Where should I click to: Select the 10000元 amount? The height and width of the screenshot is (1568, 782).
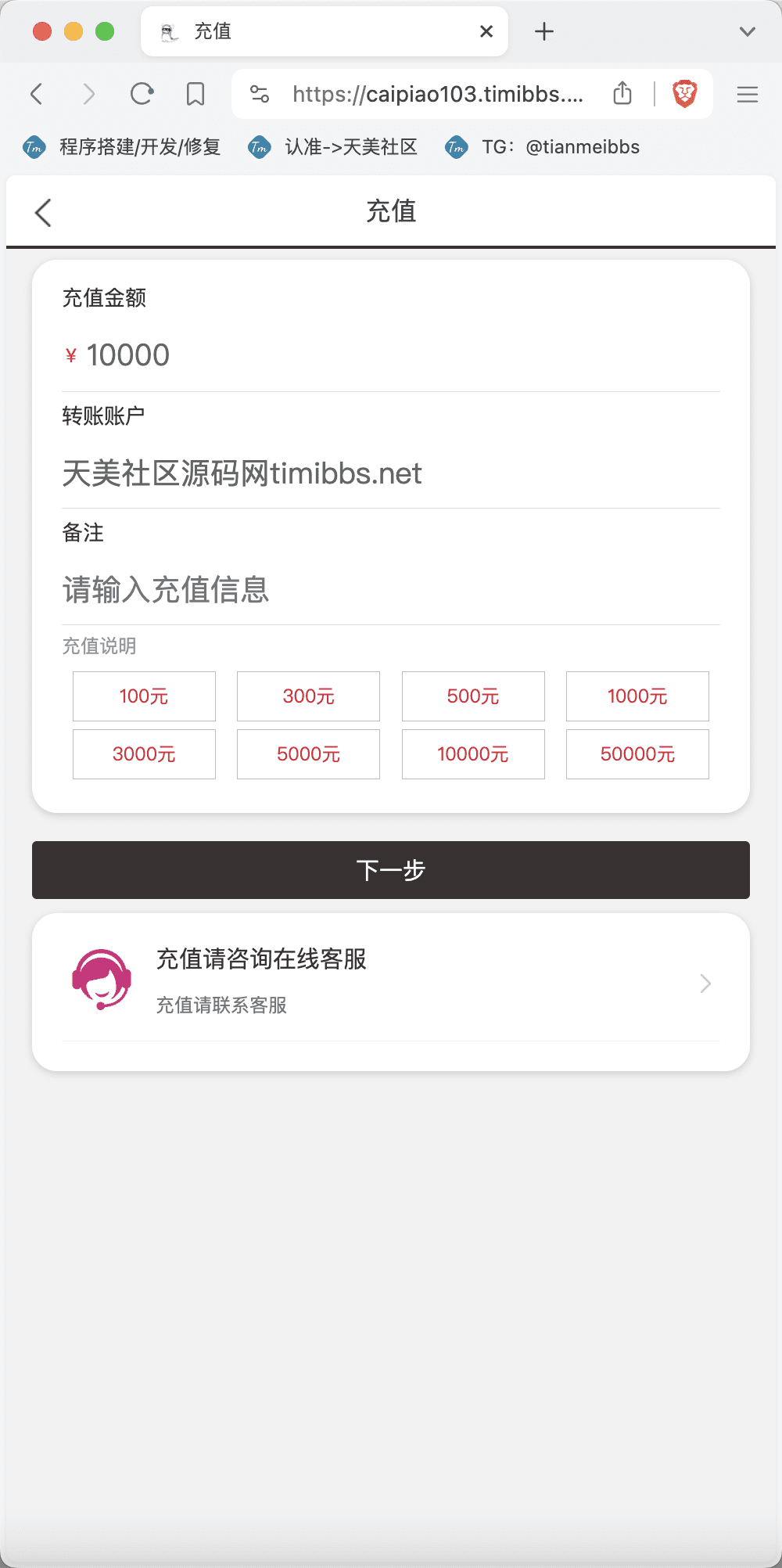tap(473, 754)
